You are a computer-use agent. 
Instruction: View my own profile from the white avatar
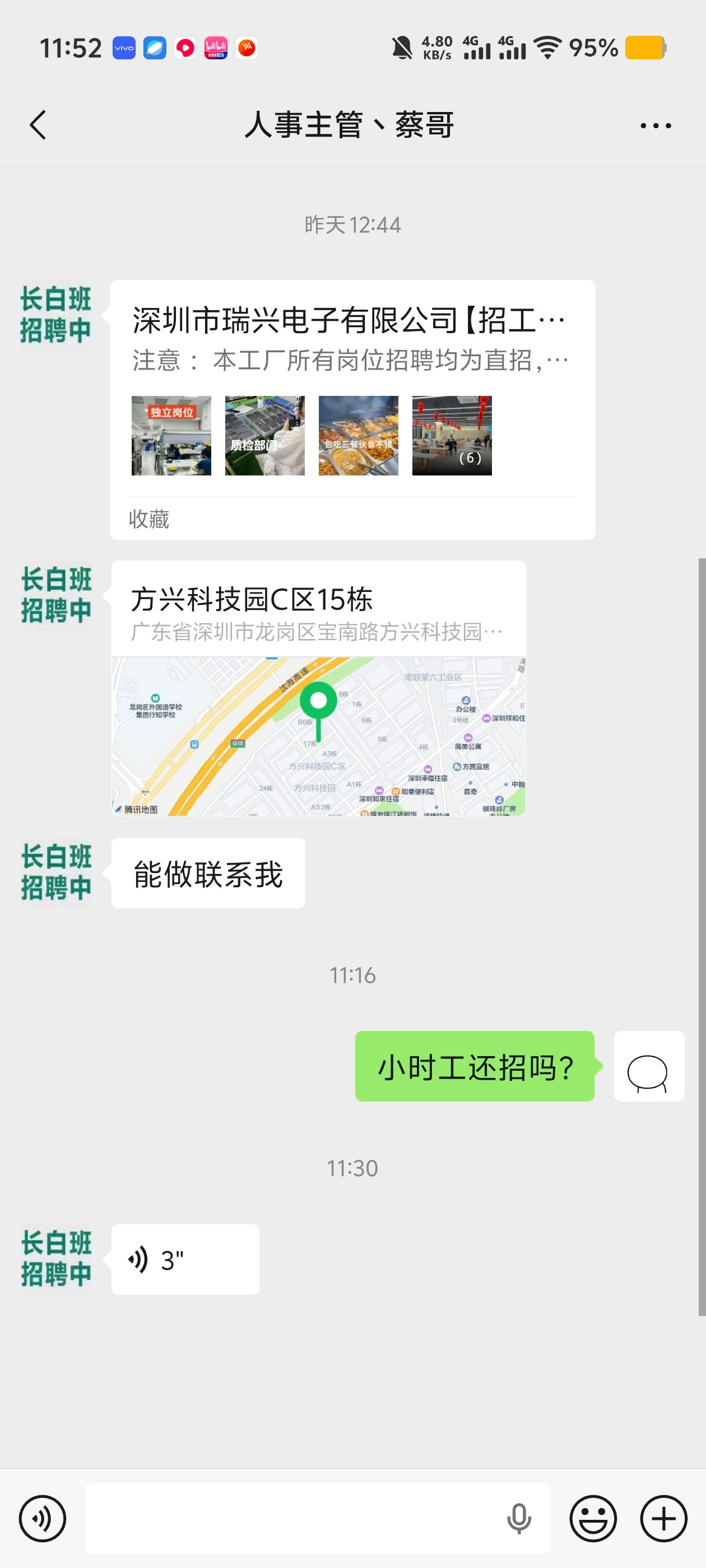(x=649, y=1066)
